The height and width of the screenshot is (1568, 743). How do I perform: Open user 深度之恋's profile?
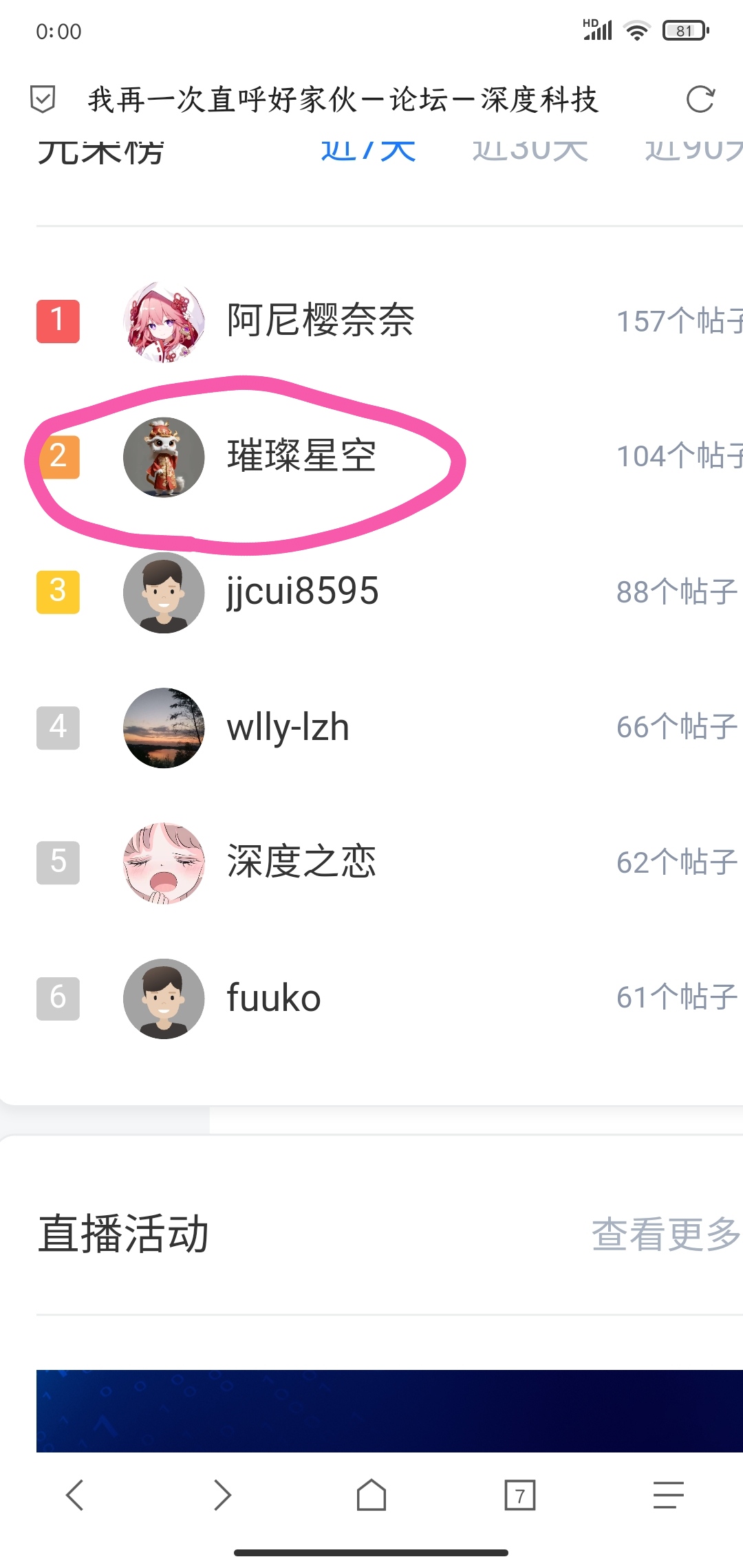pyautogui.click(x=301, y=862)
